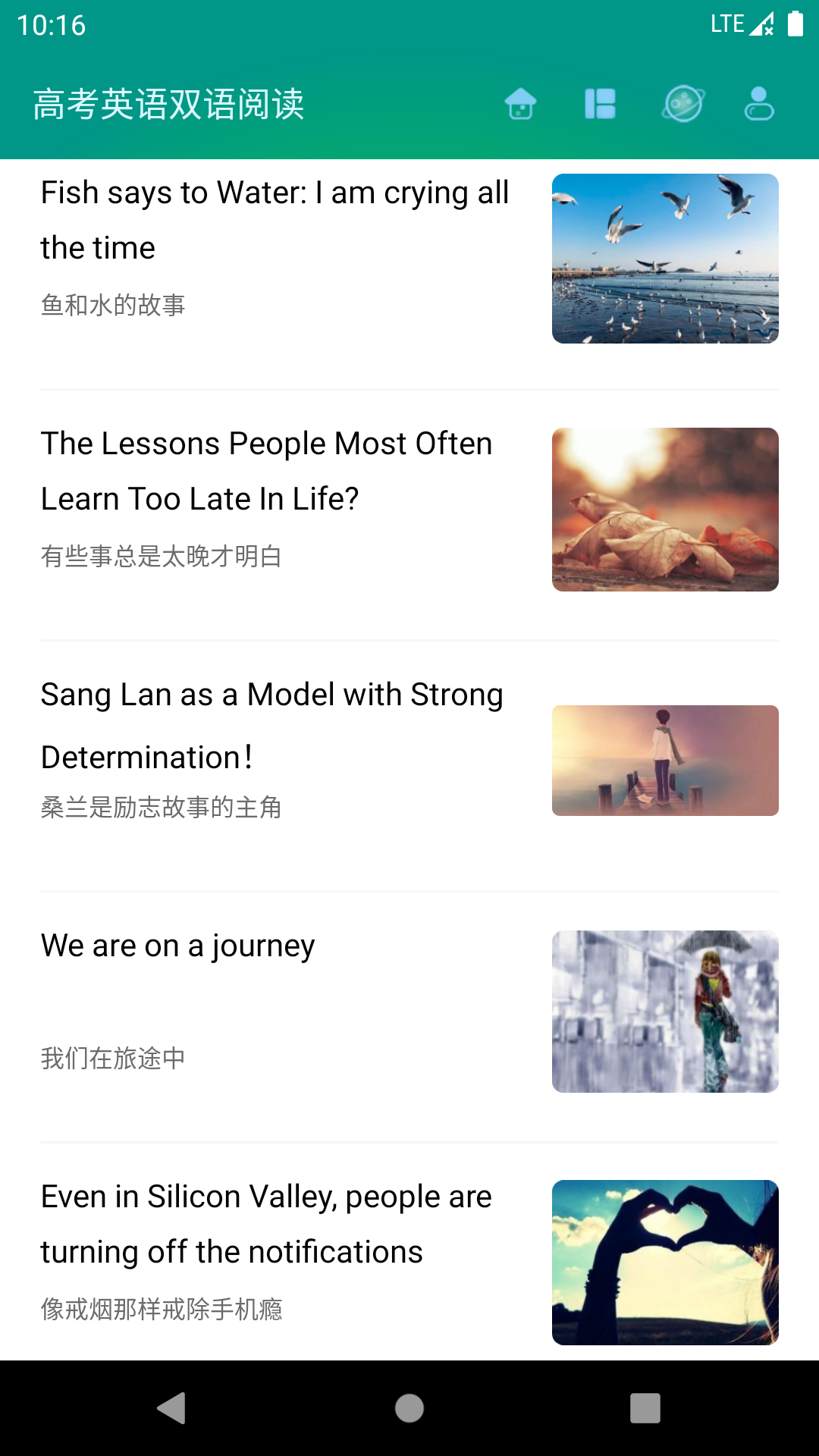Open the user profile icon
819x1456 pixels.
[x=758, y=104]
